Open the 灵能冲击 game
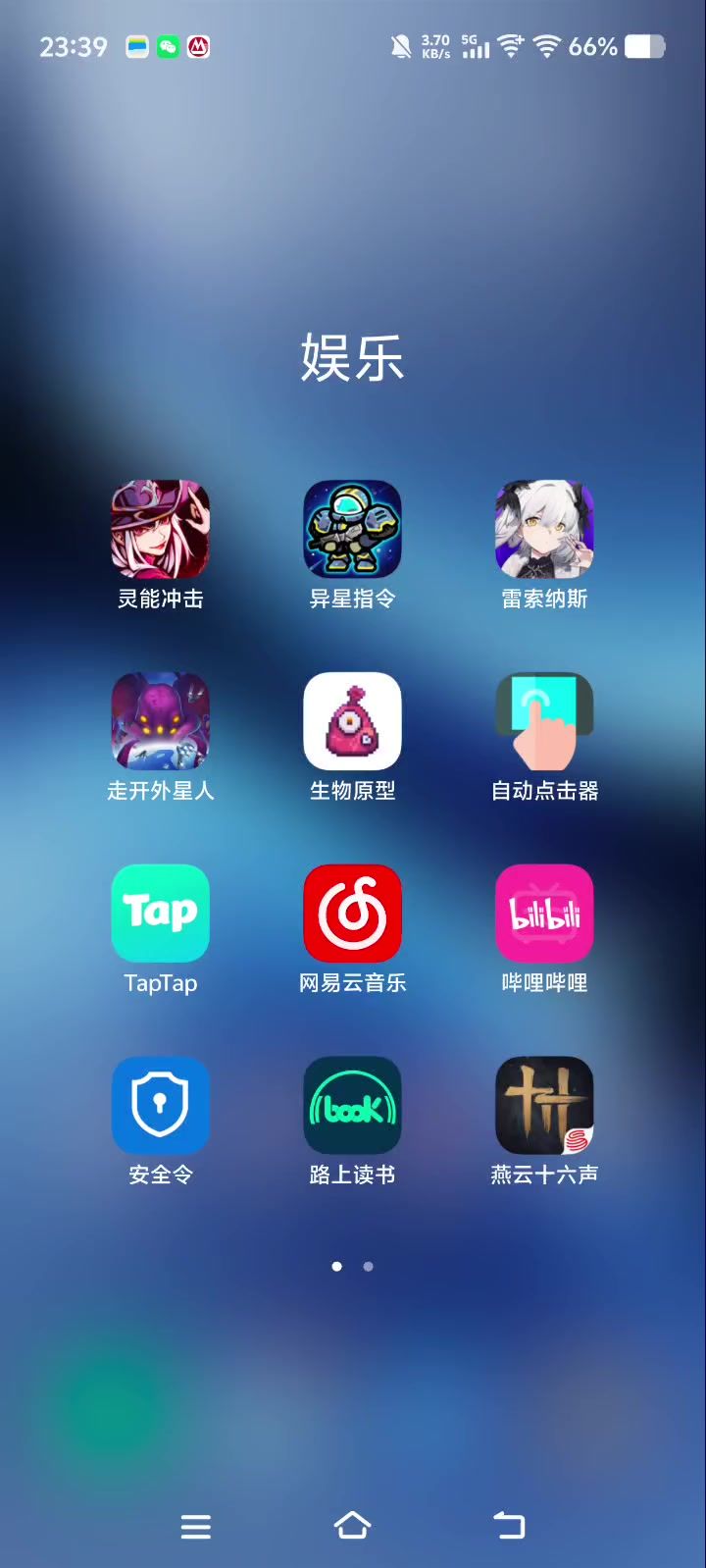Image resolution: width=706 pixels, height=1568 pixels. (x=160, y=530)
